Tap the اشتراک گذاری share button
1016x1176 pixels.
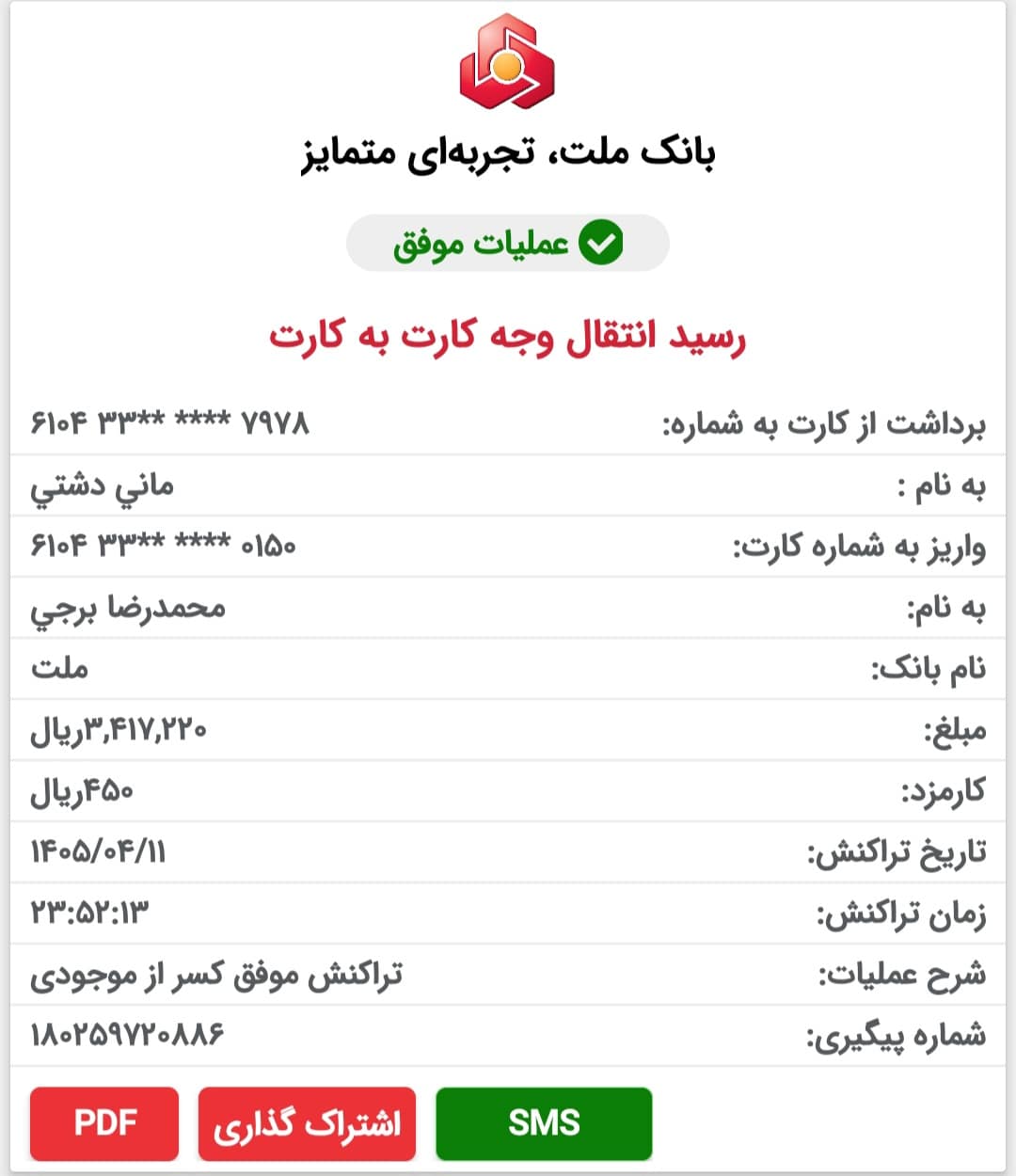307,1123
